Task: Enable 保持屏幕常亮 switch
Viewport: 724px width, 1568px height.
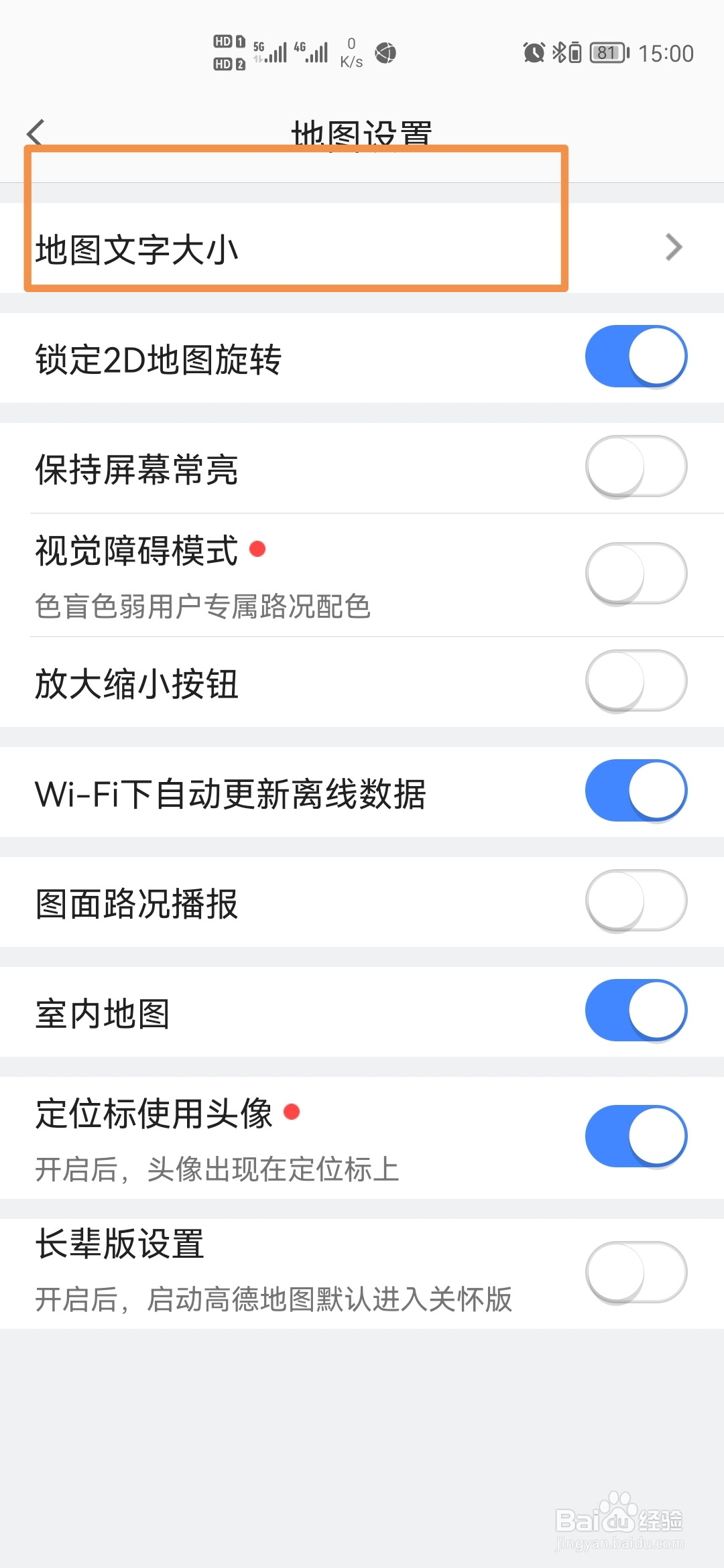Action: click(634, 468)
